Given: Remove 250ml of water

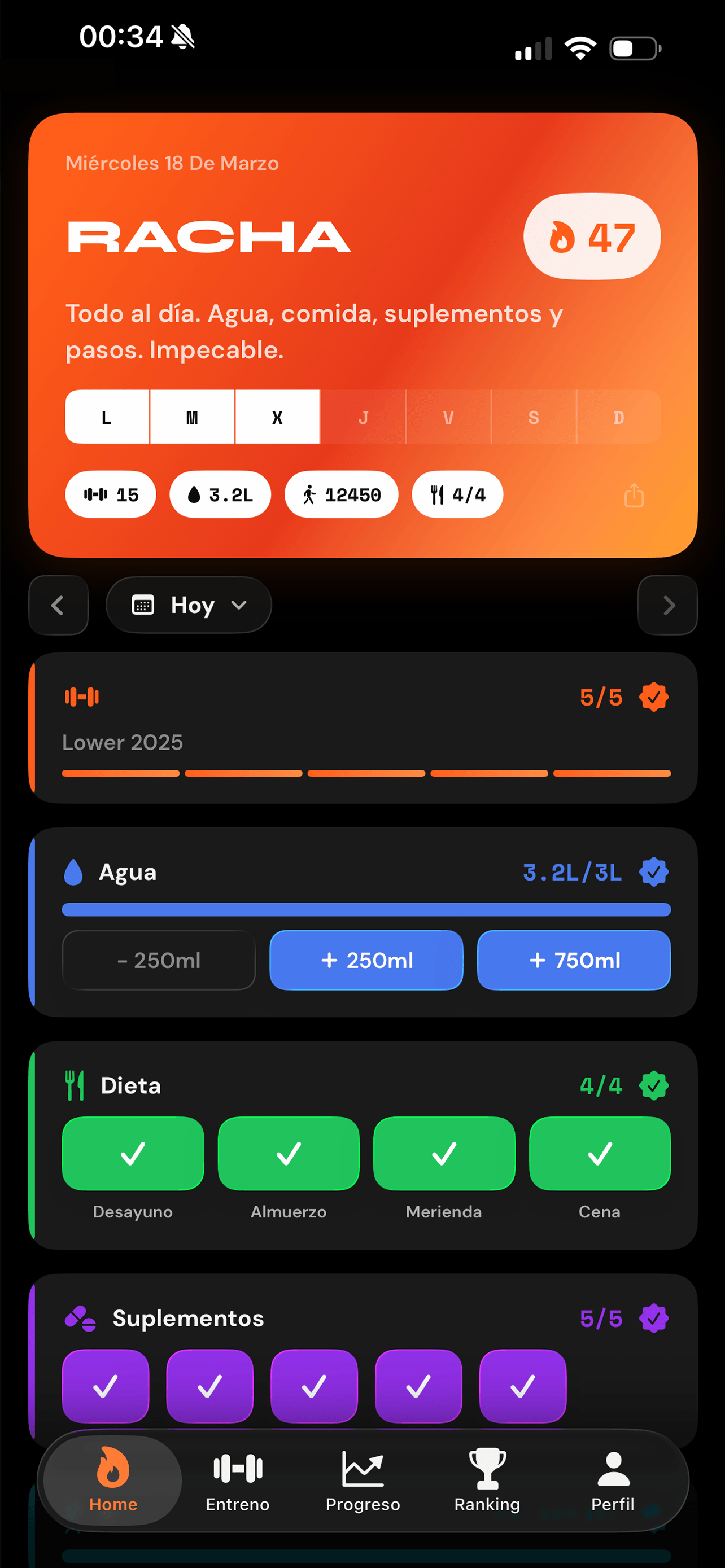Looking at the screenshot, I should click(x=159, y=960).
